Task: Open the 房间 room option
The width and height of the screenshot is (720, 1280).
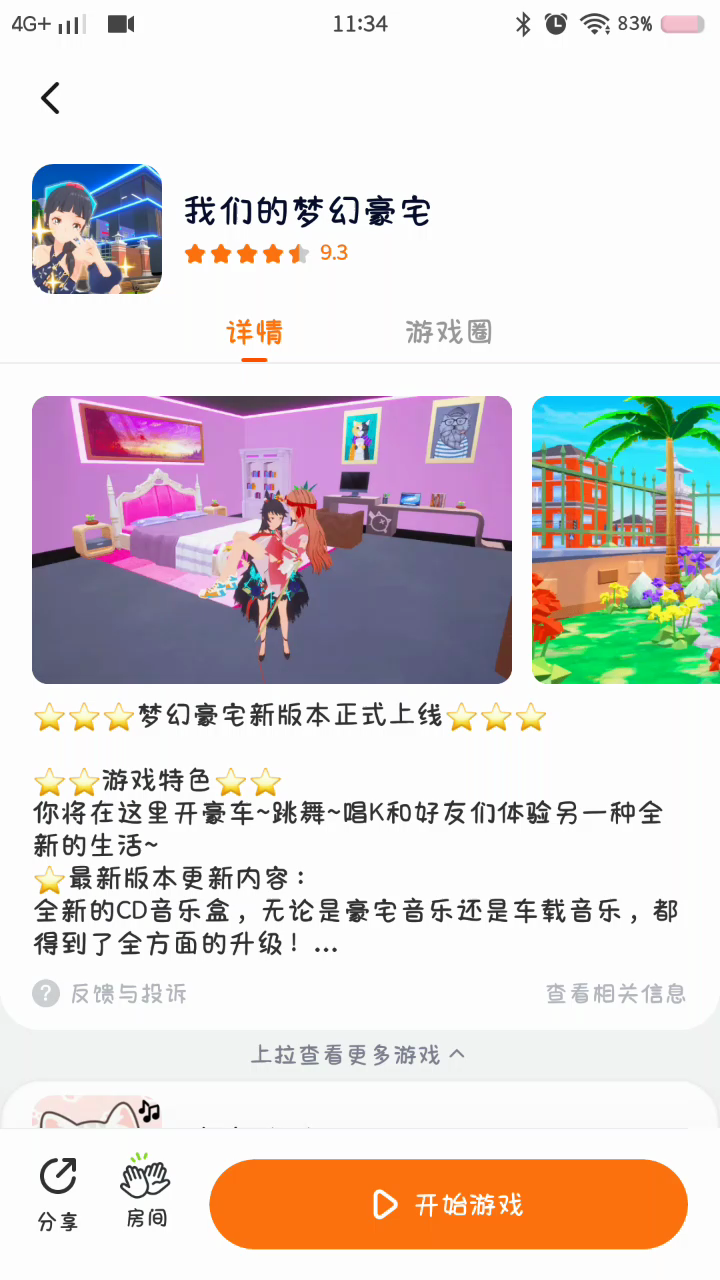Action: point(146,1192)
